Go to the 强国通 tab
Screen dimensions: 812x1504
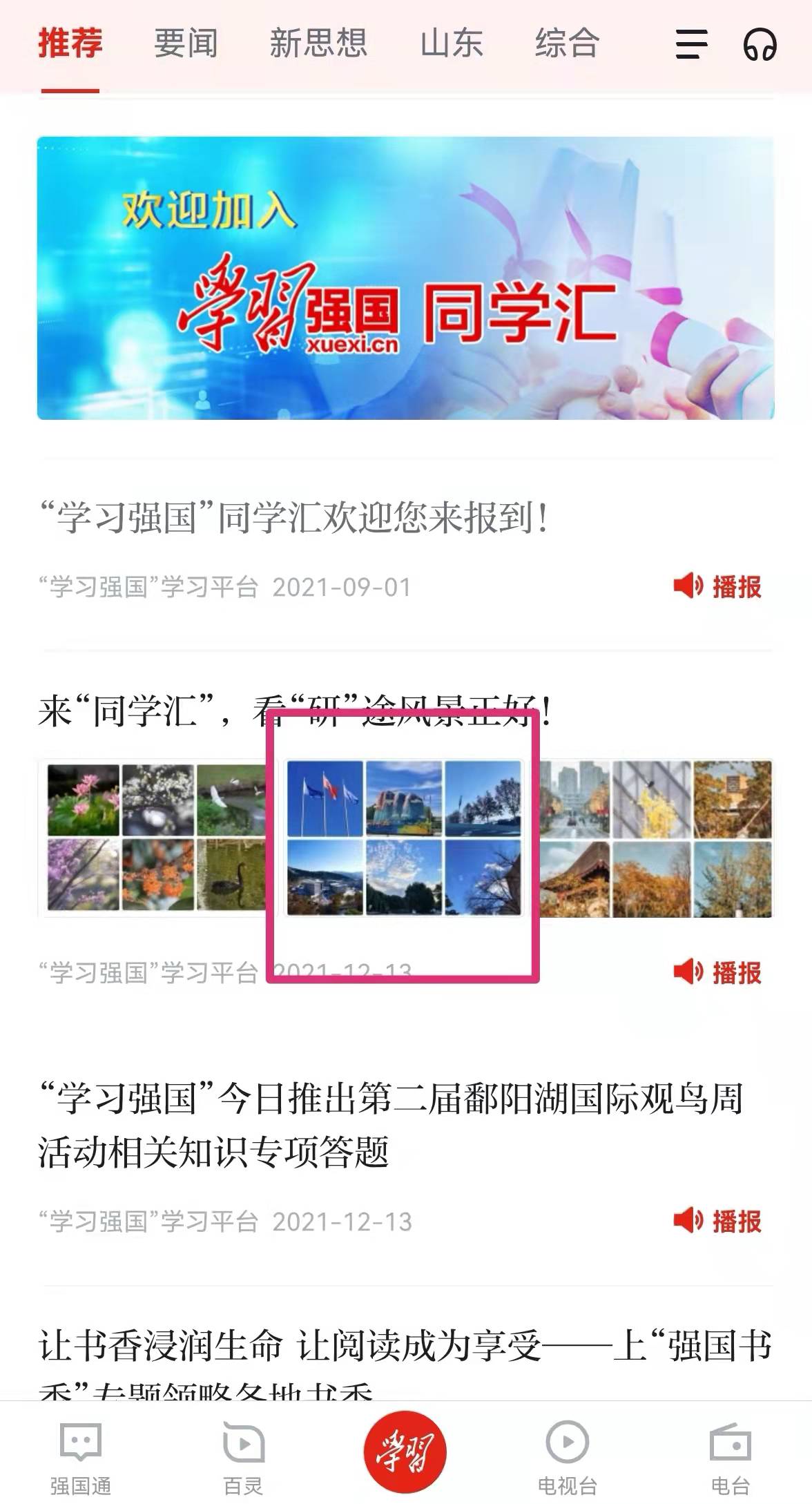[x=81, y=1457]
